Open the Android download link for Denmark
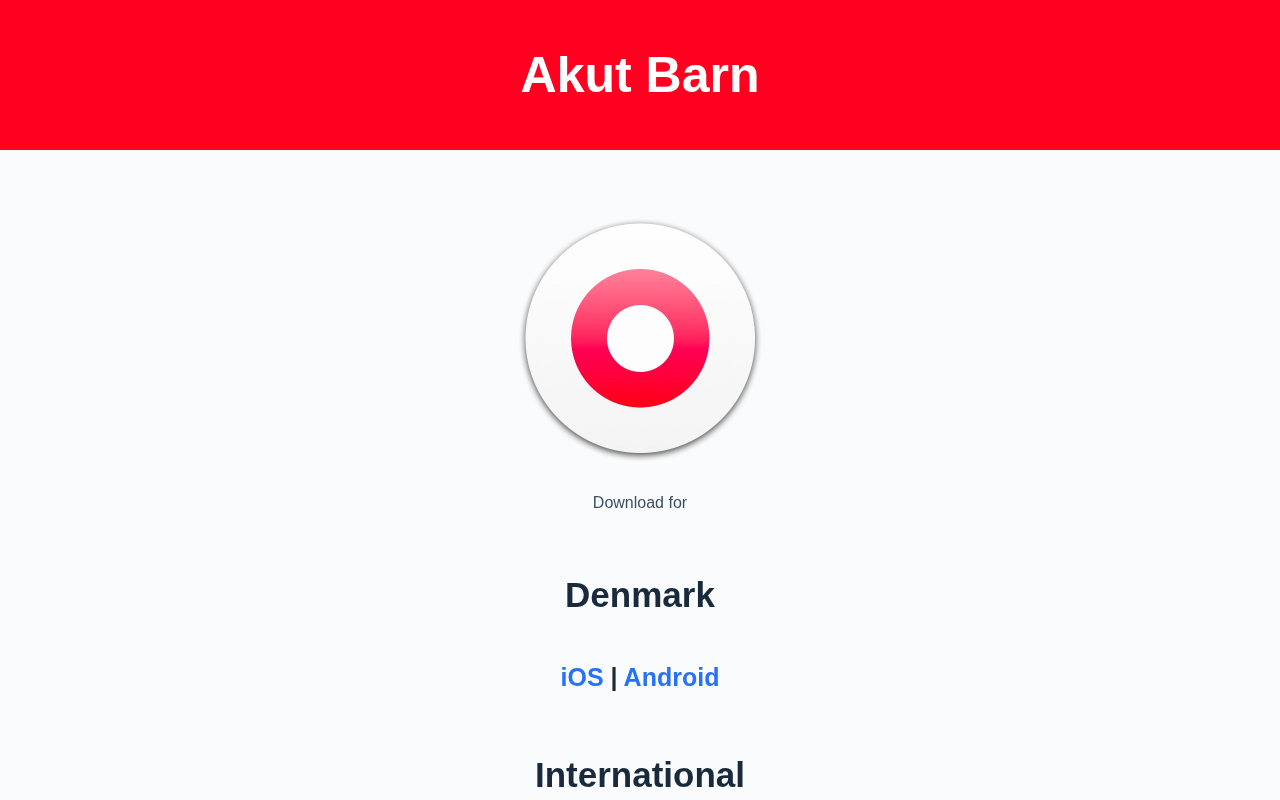The width and height of the screenshot is (1280, 800). [x=671, y=677]
